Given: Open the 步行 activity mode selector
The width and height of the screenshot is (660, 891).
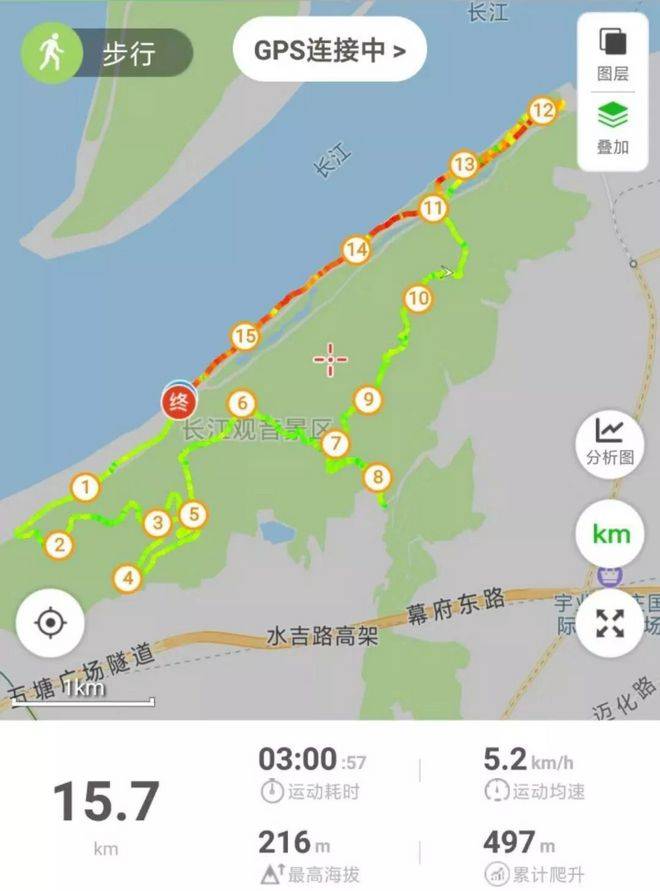Looking at the screenshot, I should (x=105, y=52).
